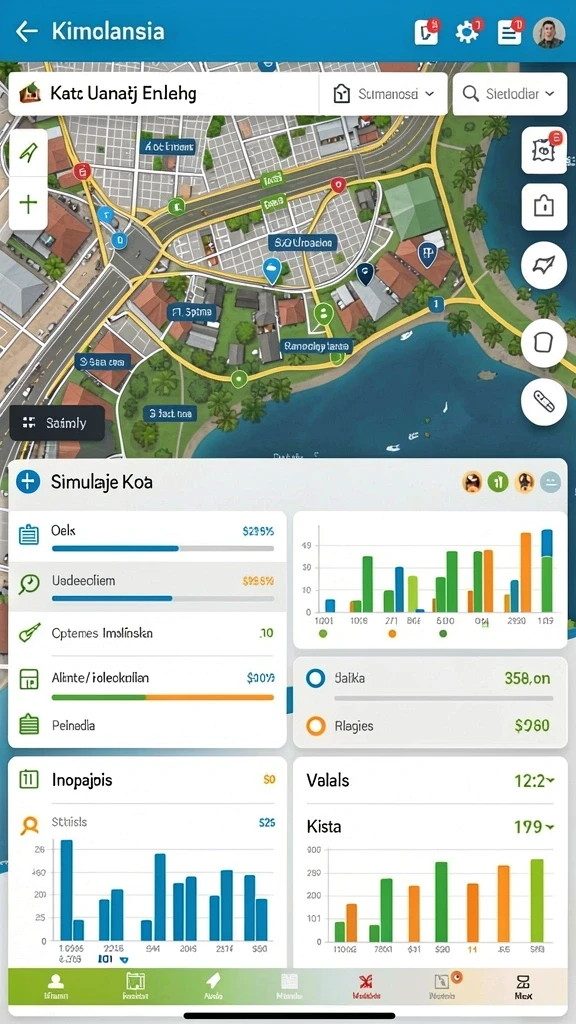Zoom in with the map plus button
This screenshot has width=576, height=1024.
click(28, 204)
